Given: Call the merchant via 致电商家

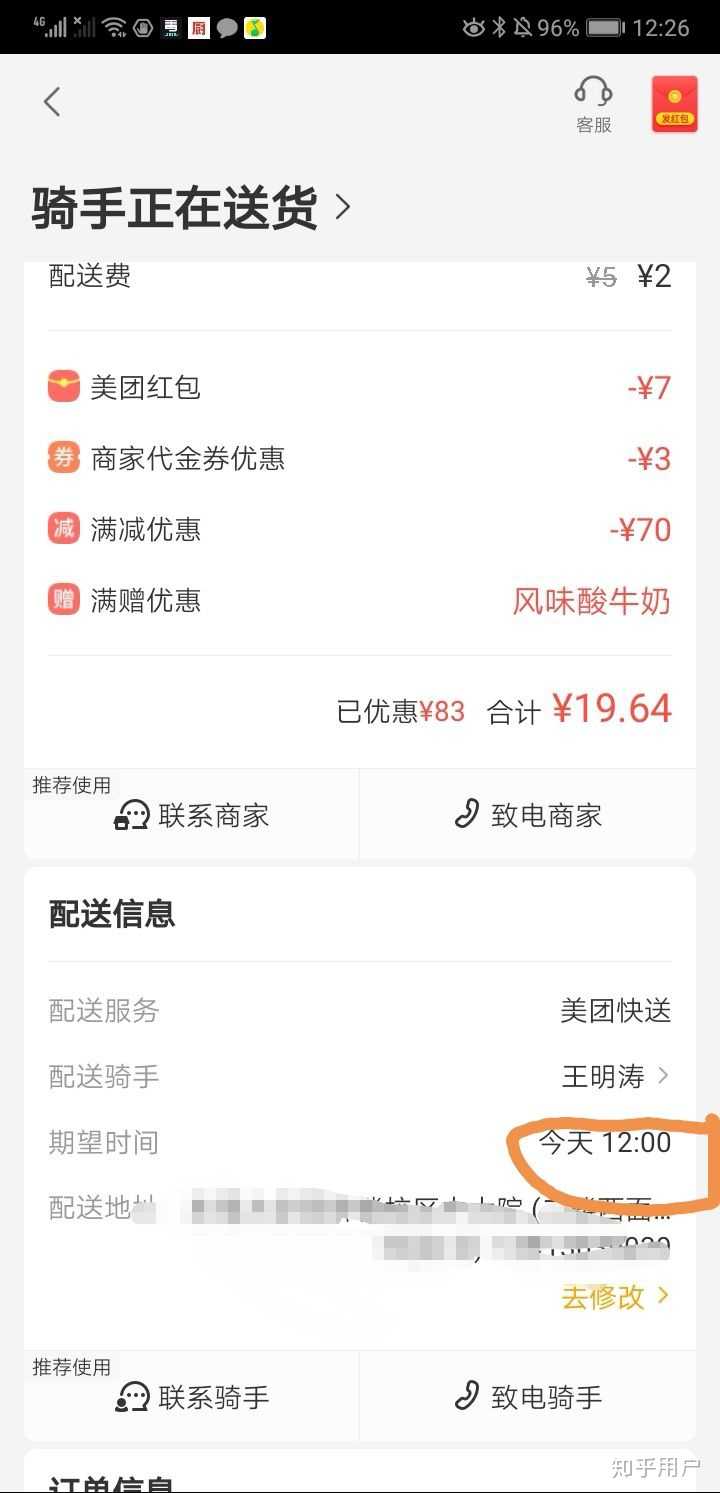Looking at the screenshot, I should 528,816.
